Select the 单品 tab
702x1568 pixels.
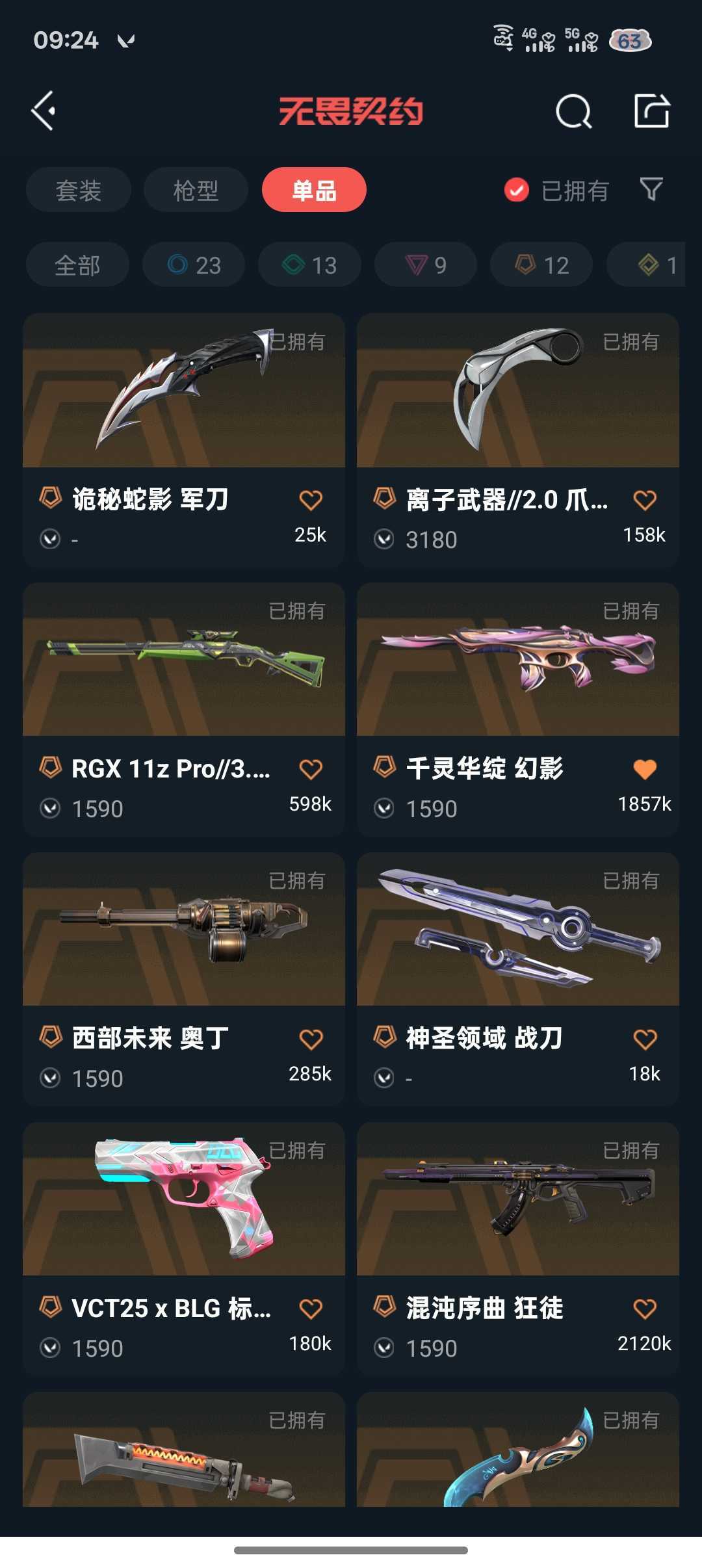coord(314,190)
